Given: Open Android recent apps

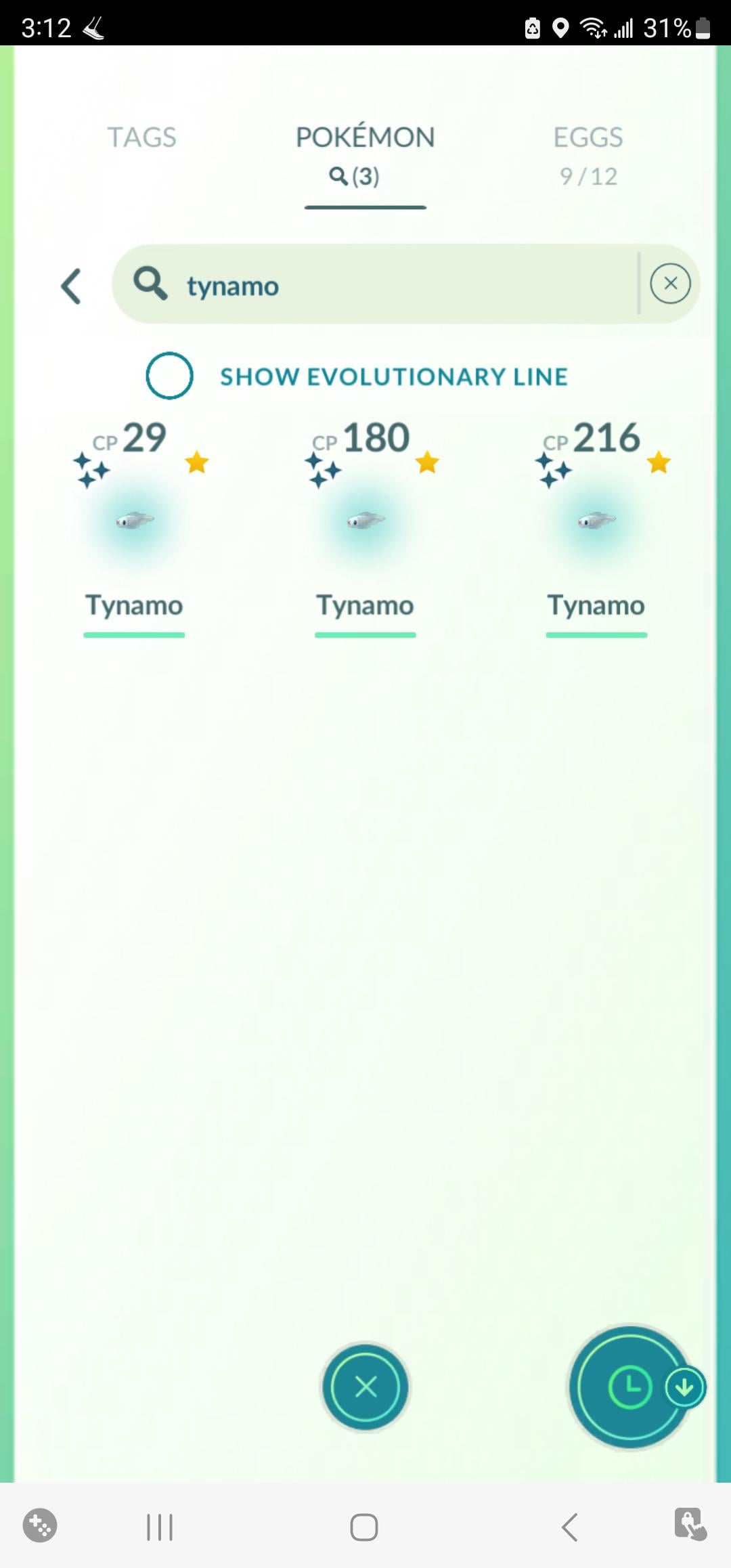Looking at the screenshot, I should click(x=160, y=1527).
